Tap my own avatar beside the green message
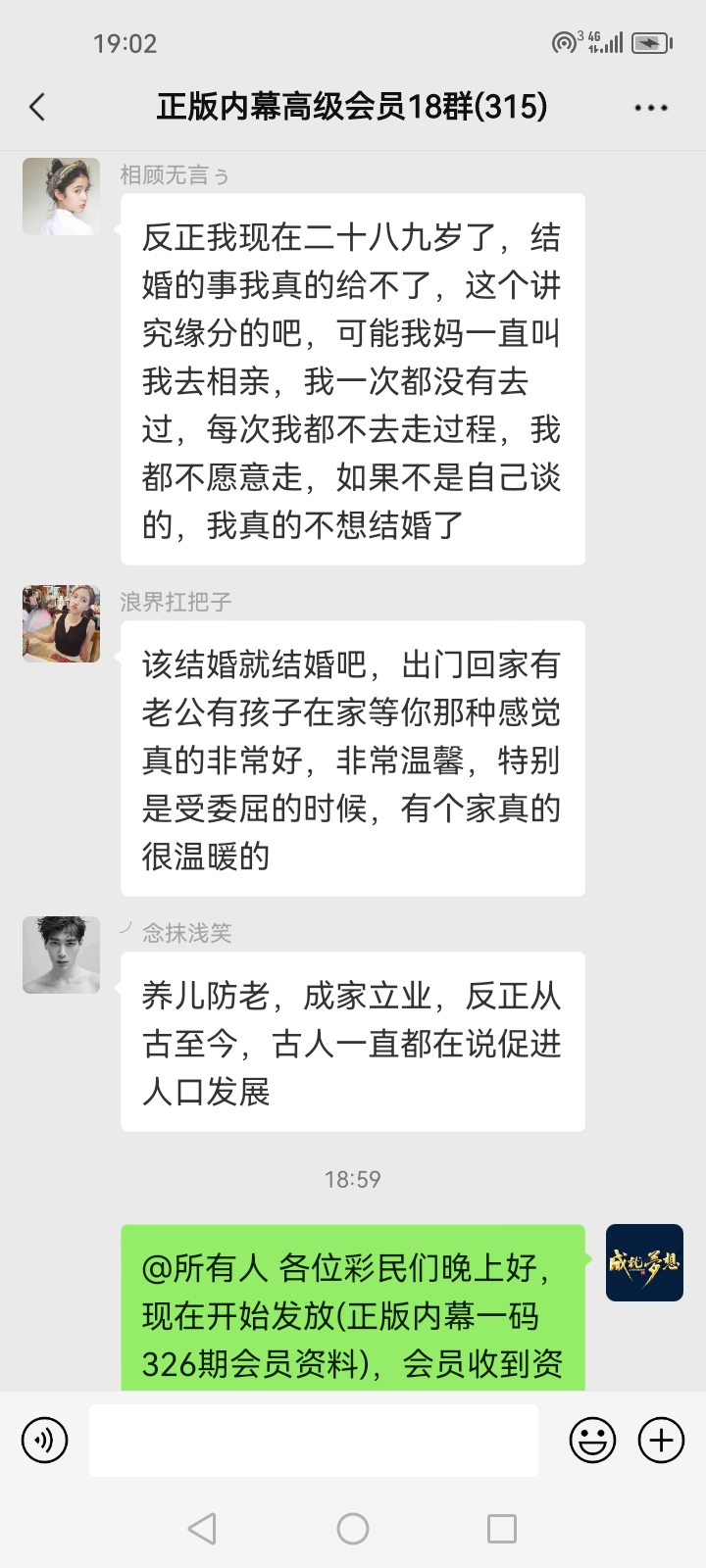The width and height of the screenshot is (706, 1568). (x=644, y=1262)
